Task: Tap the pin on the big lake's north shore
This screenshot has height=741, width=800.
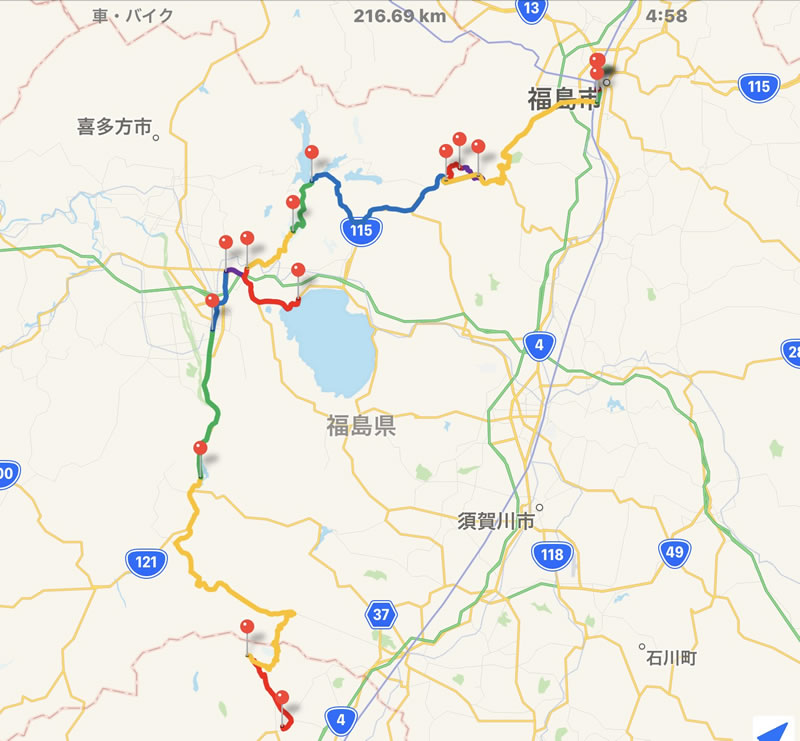Action: click(298, 271)
